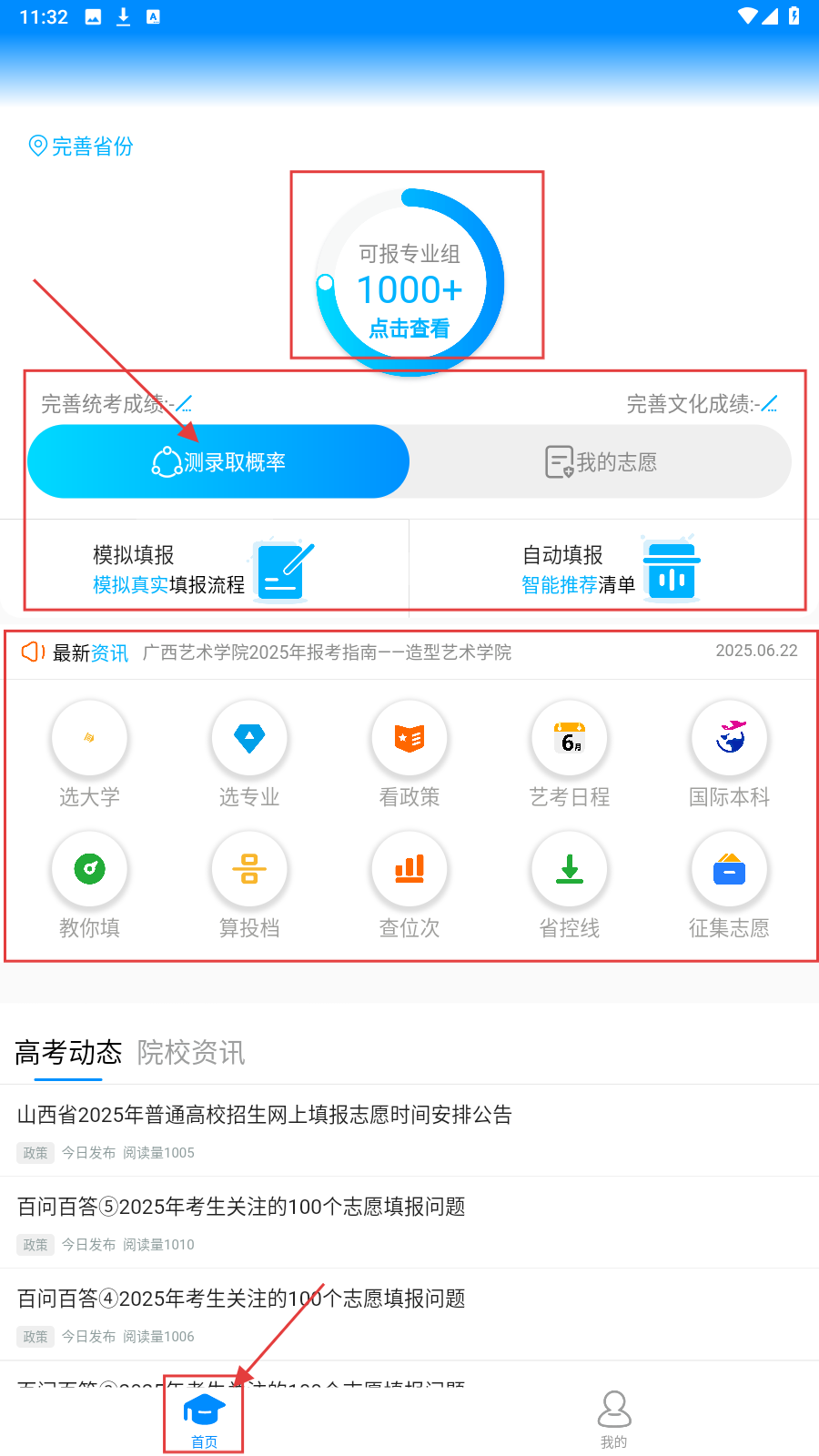Edit 完善统考成绩 score

[116, 404]
